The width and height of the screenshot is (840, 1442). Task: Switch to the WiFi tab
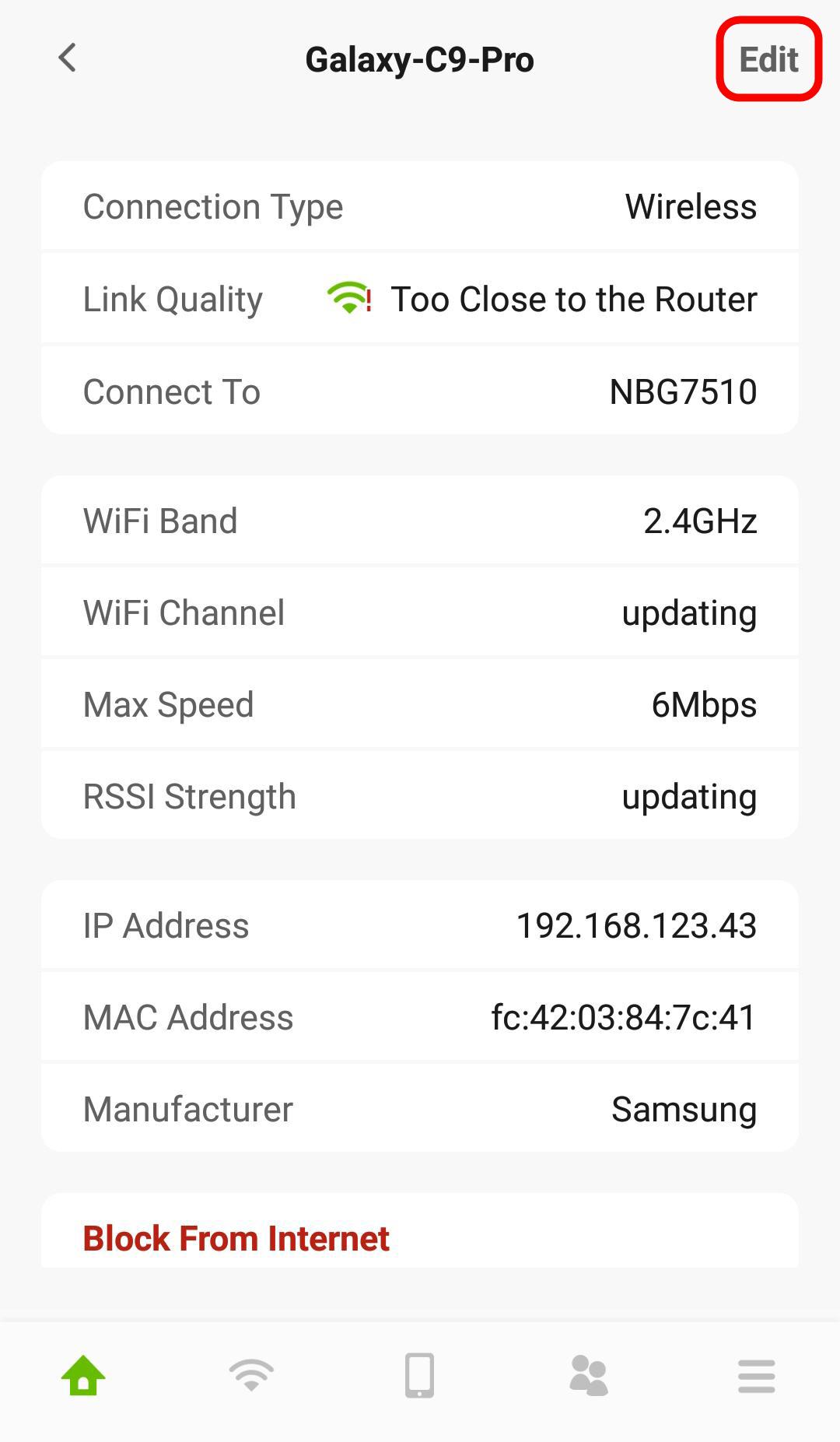251,1375
